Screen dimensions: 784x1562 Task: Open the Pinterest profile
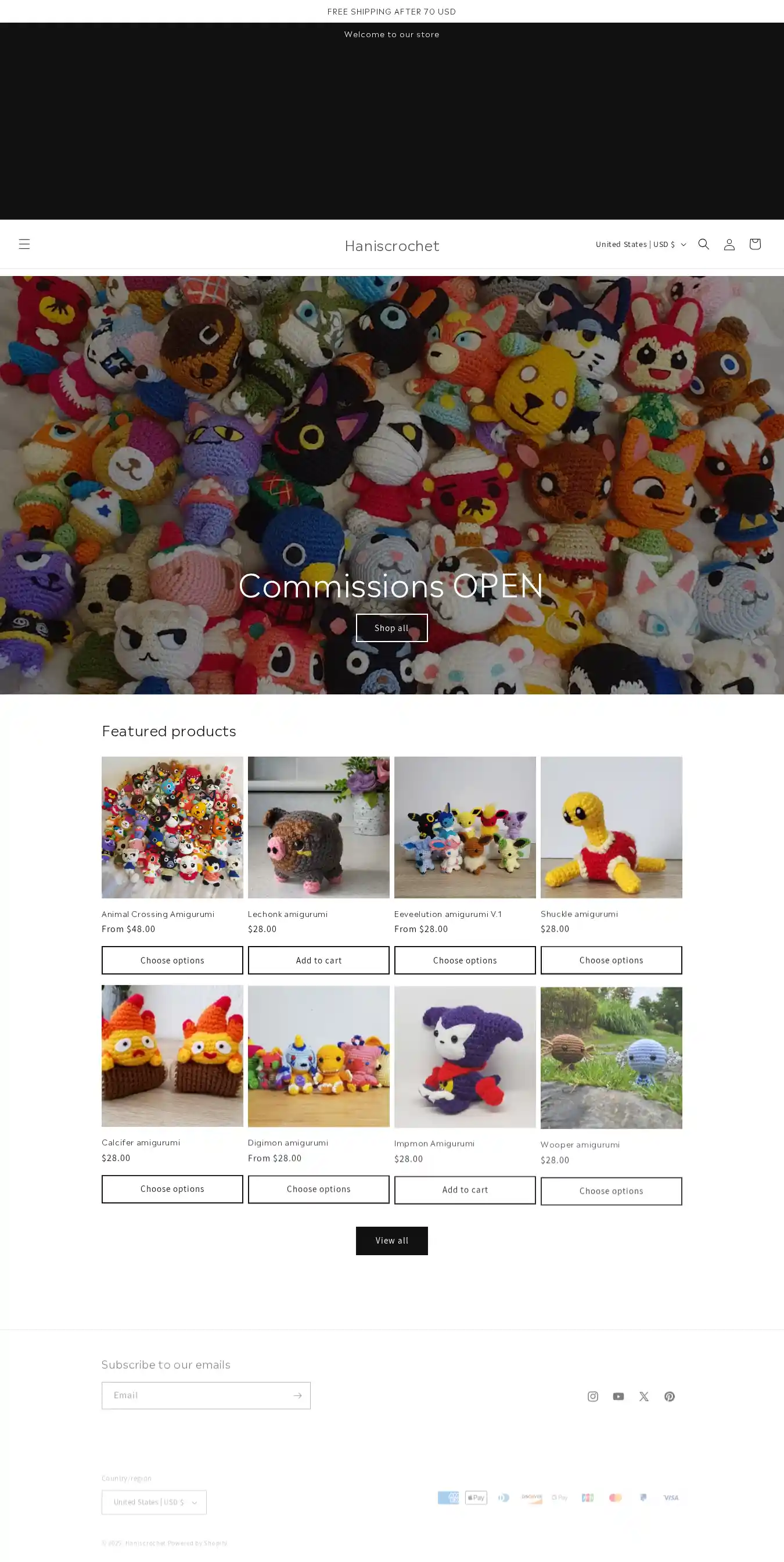coord(669,1396)
